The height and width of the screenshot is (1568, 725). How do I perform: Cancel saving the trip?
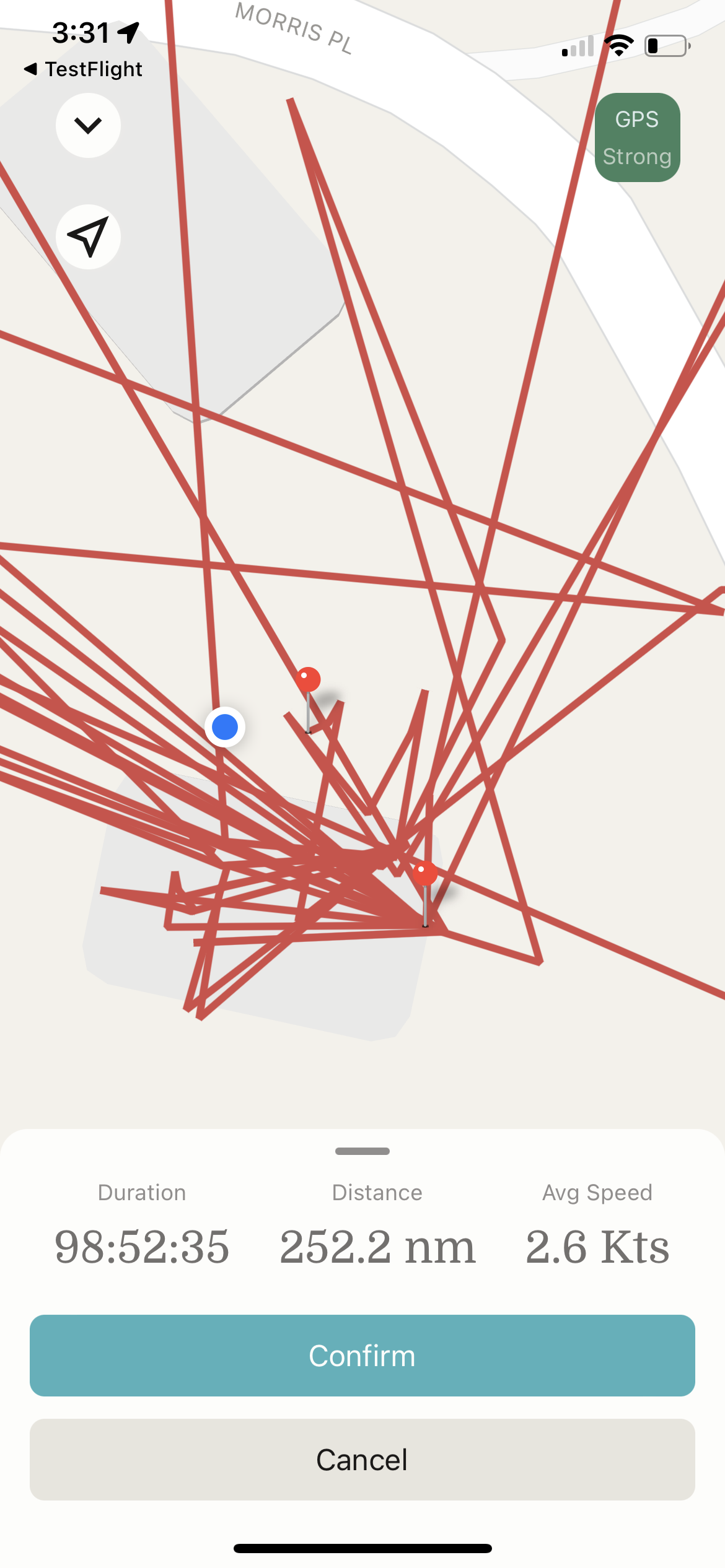click(x=362, y=1460)
